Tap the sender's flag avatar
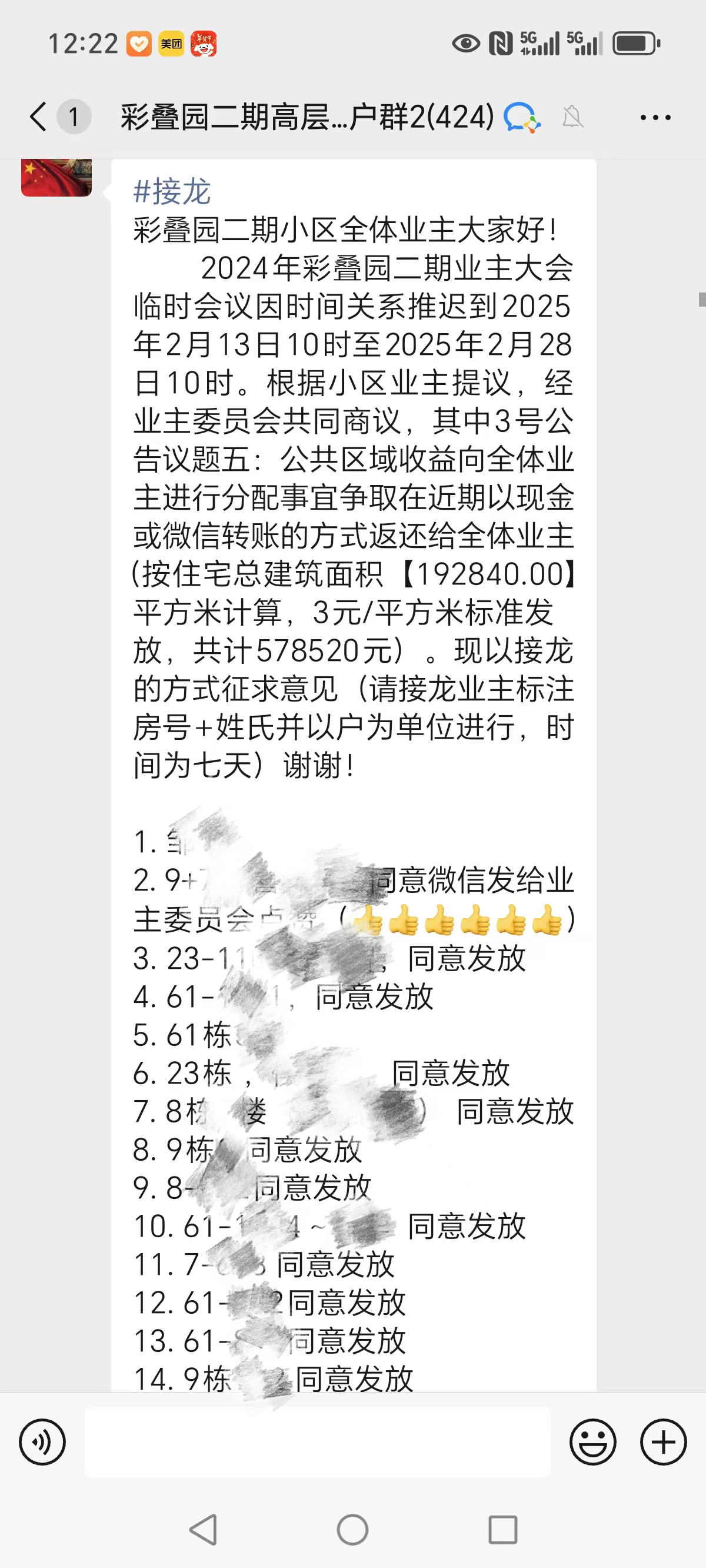Viewport: 706px width, 1568px height. click(x=56, y=177)
